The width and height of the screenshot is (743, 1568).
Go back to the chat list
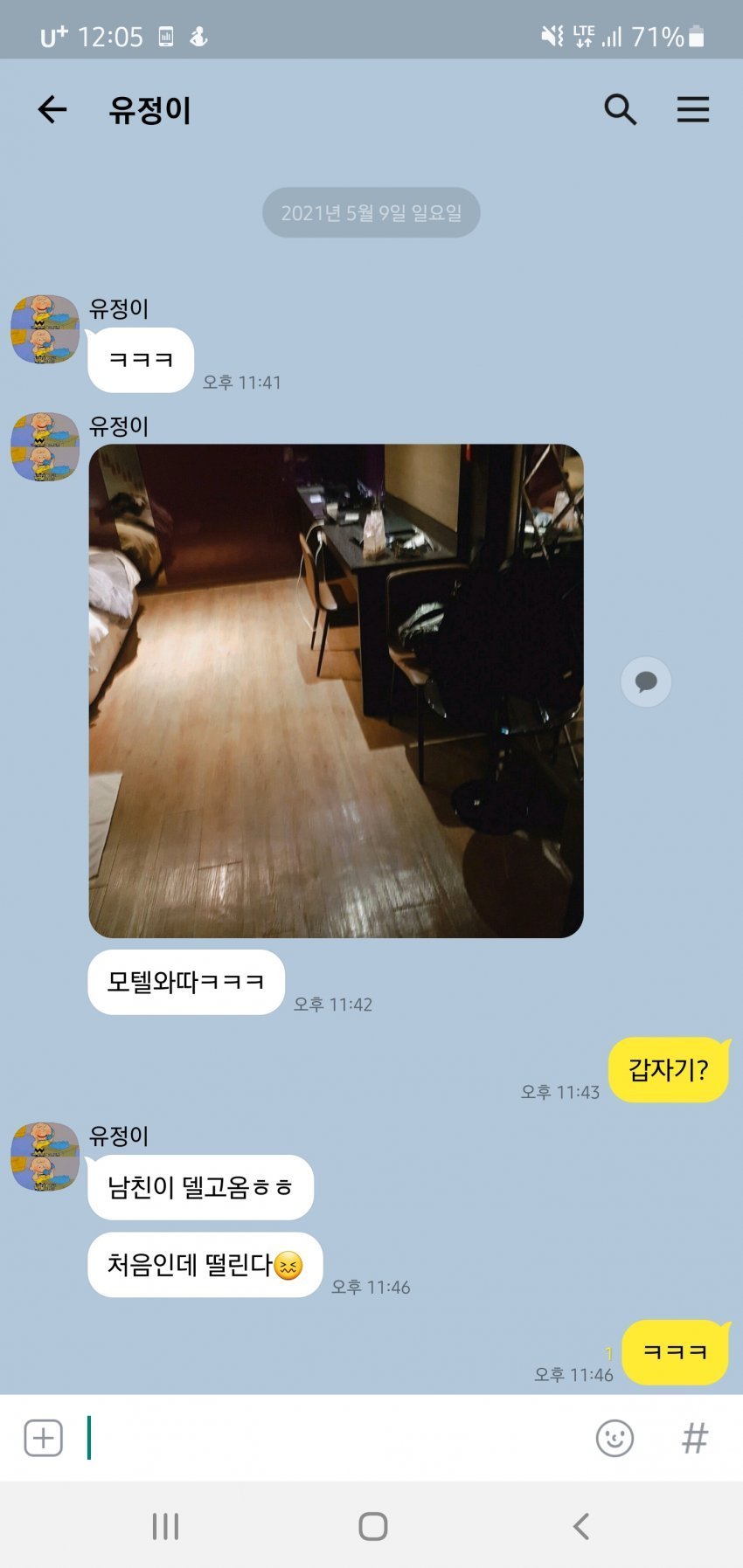(x=52, y=109)
